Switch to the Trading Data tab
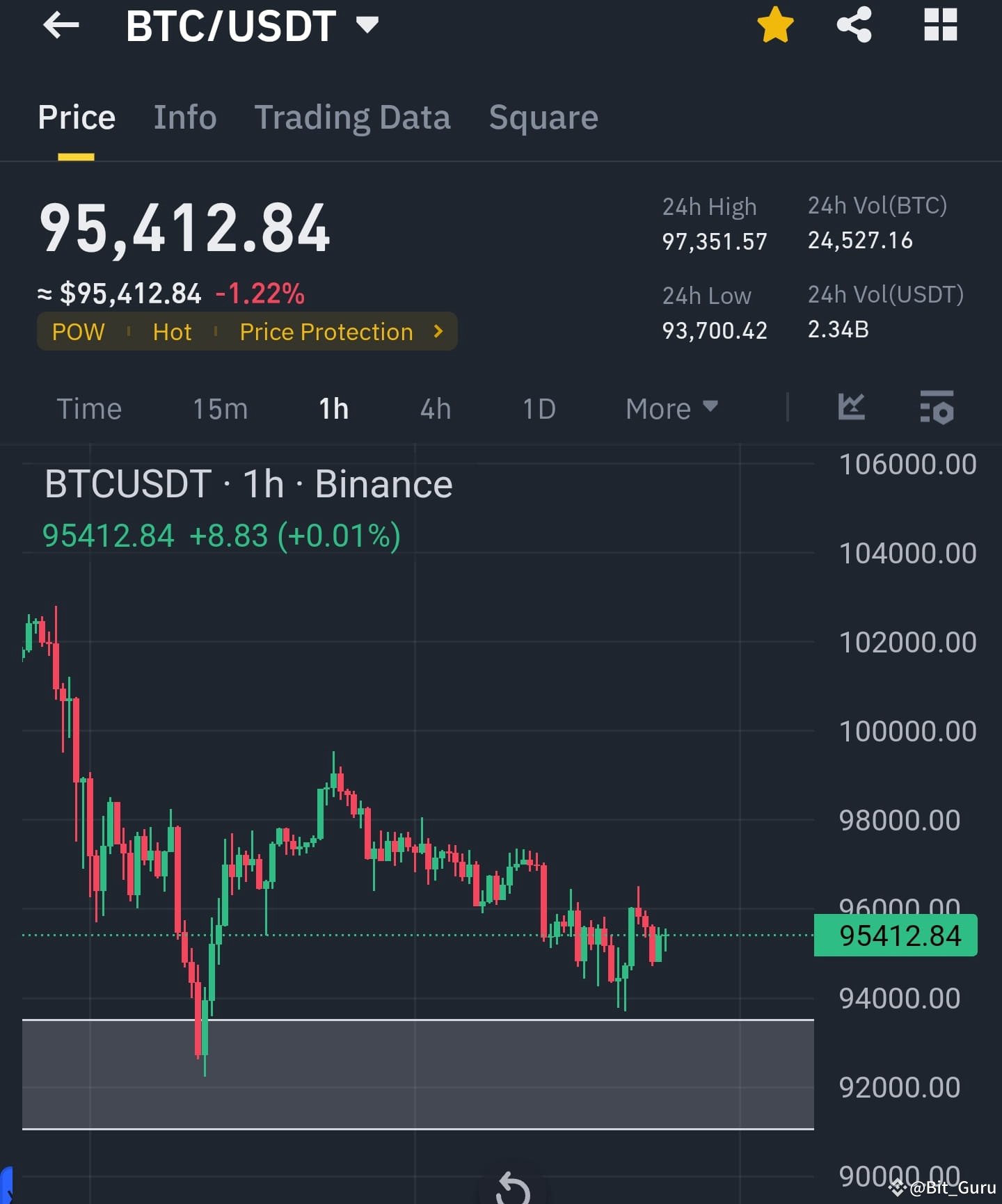 (x=353, y=117)
